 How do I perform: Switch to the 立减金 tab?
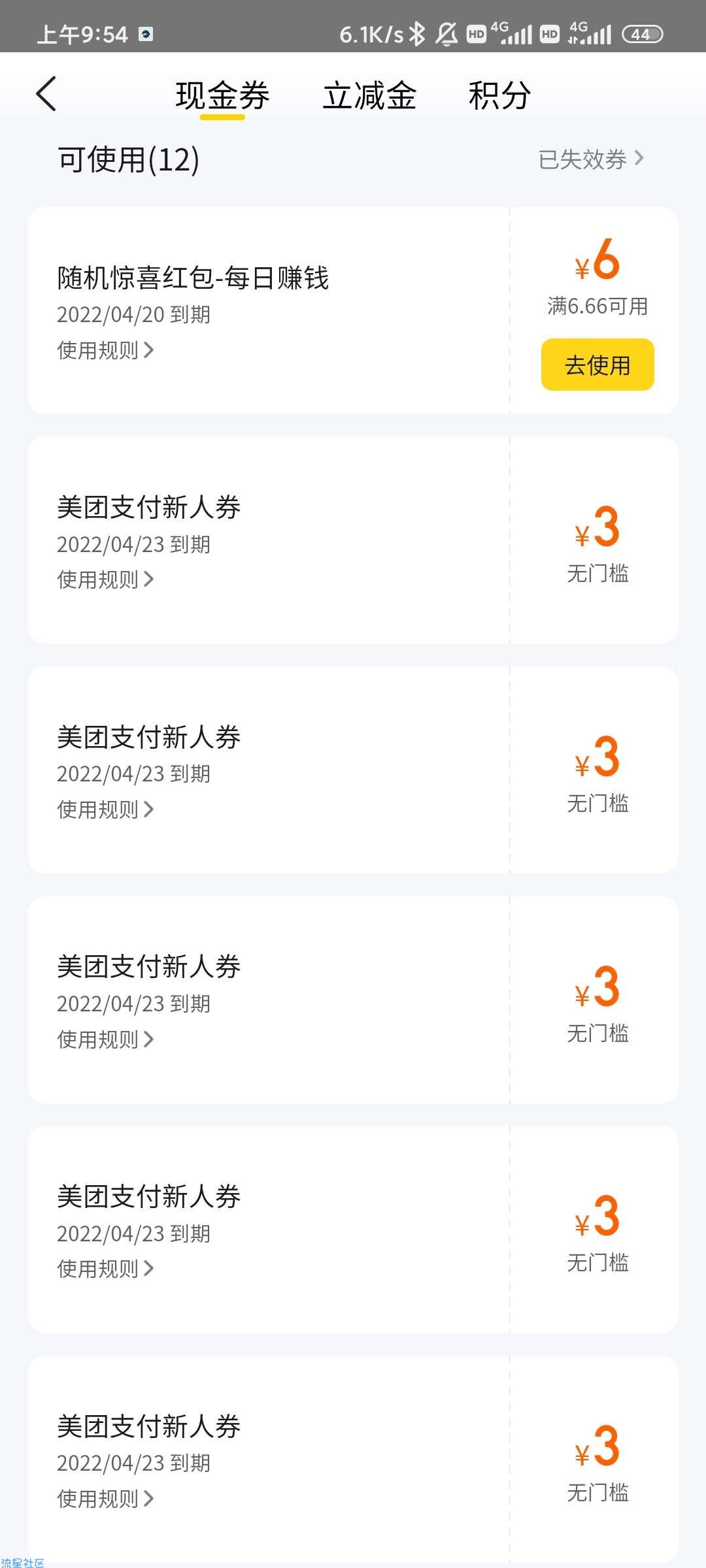click(x=369, y=95)
